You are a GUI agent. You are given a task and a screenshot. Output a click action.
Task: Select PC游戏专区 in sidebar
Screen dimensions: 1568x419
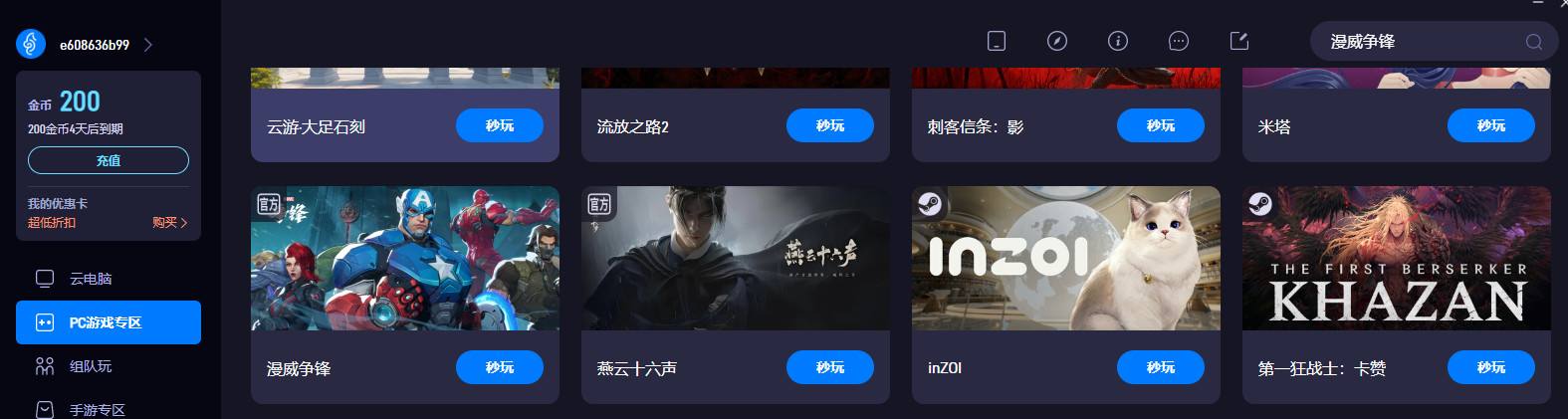(108, 322)
